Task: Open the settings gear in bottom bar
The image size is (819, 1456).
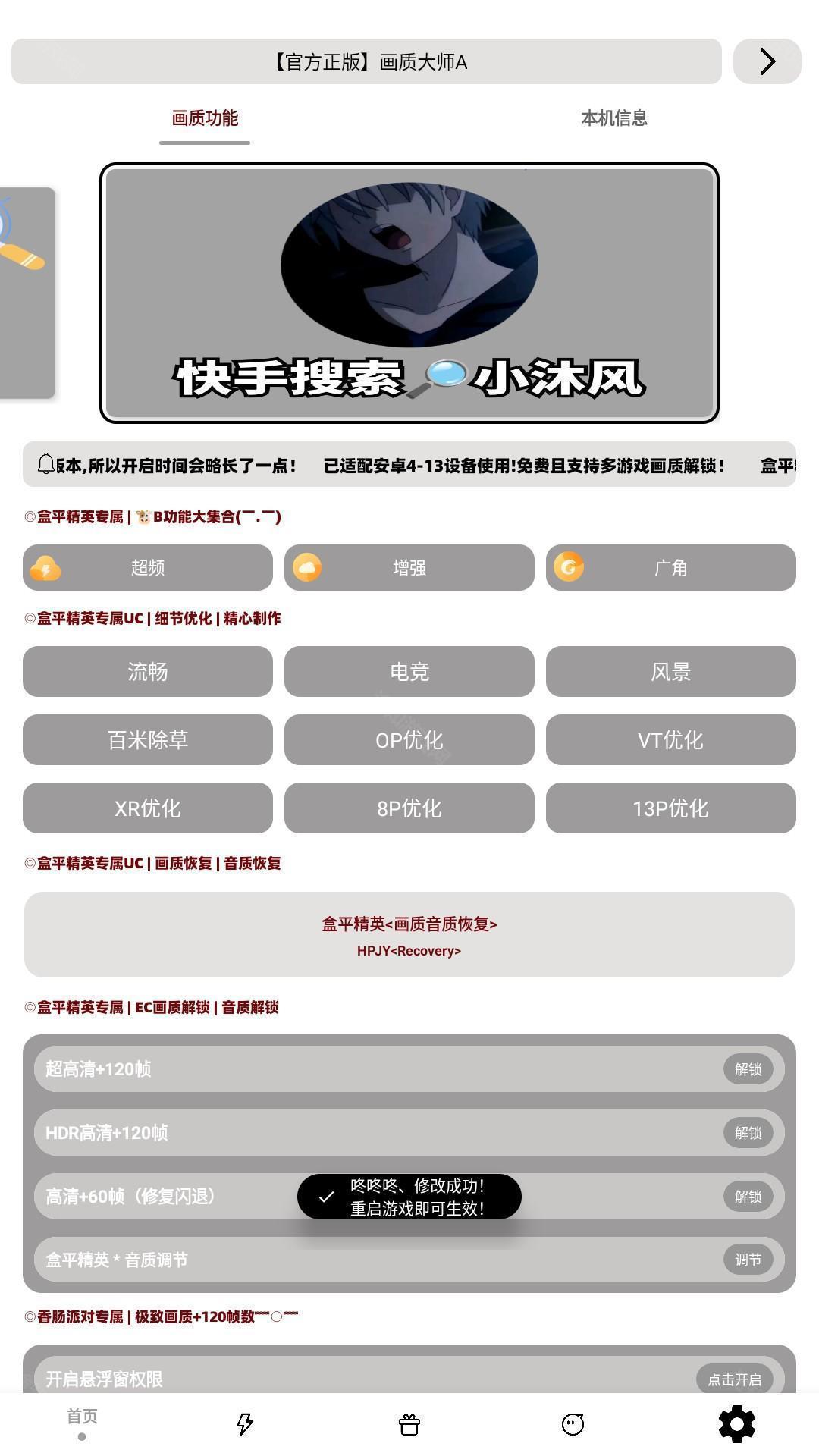Action: (736, 1424)
